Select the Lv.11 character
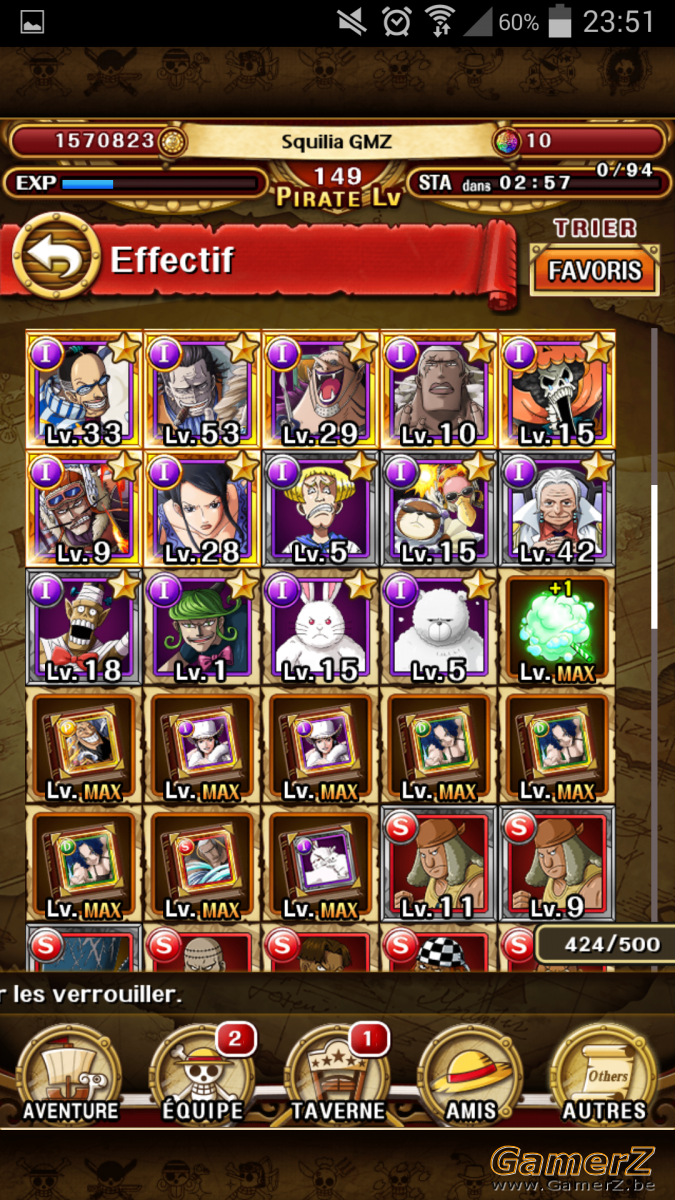The width and height of the screenshot is (675, 1200). coord(438,865)
